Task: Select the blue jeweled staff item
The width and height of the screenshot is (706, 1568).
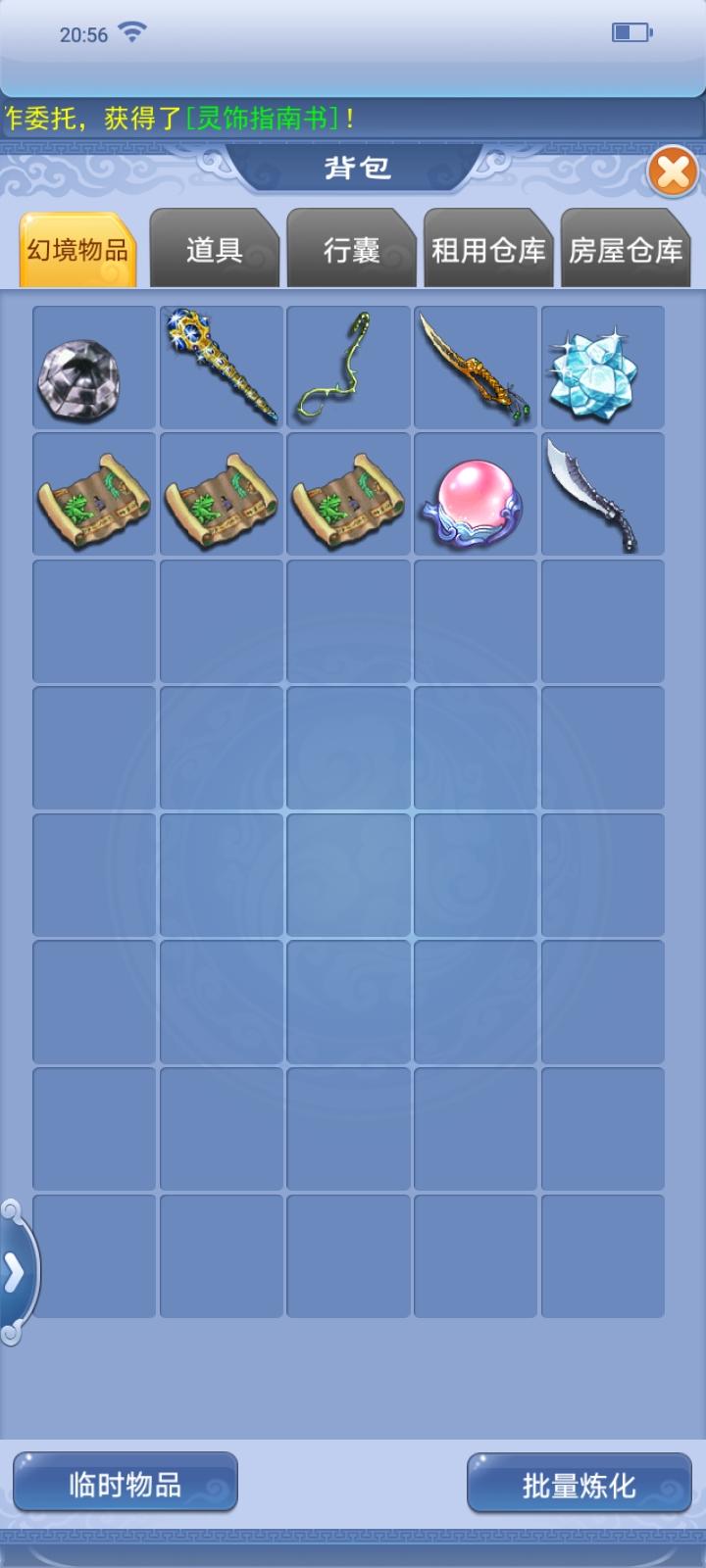Action: (221, 367)
